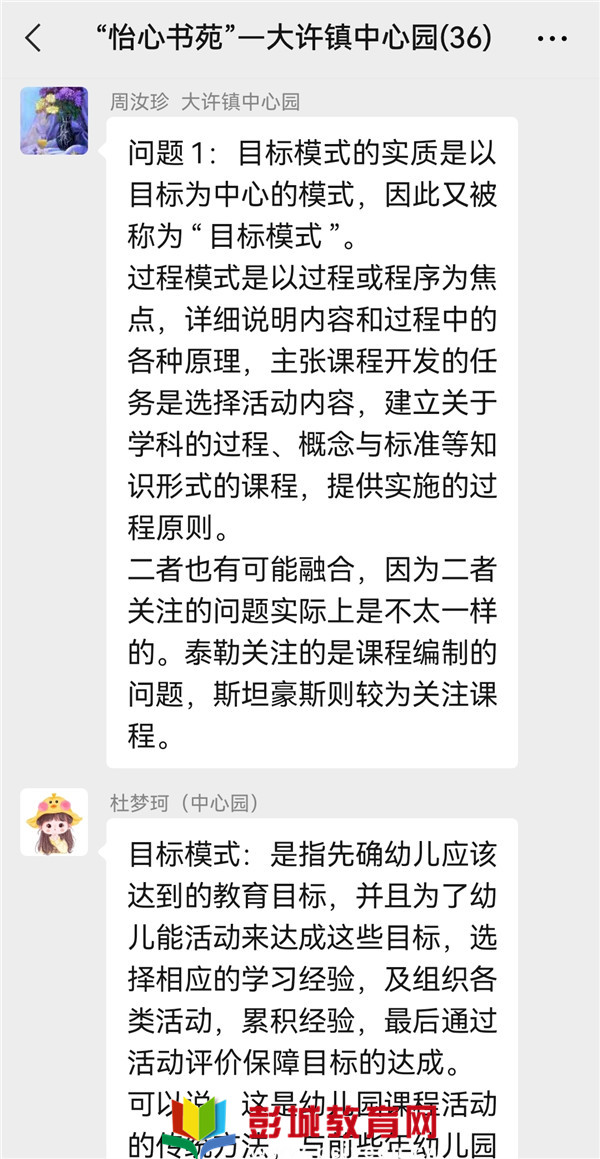600x1159 pixels.
Task: Go back from the group chat
Action: [33, 39]
